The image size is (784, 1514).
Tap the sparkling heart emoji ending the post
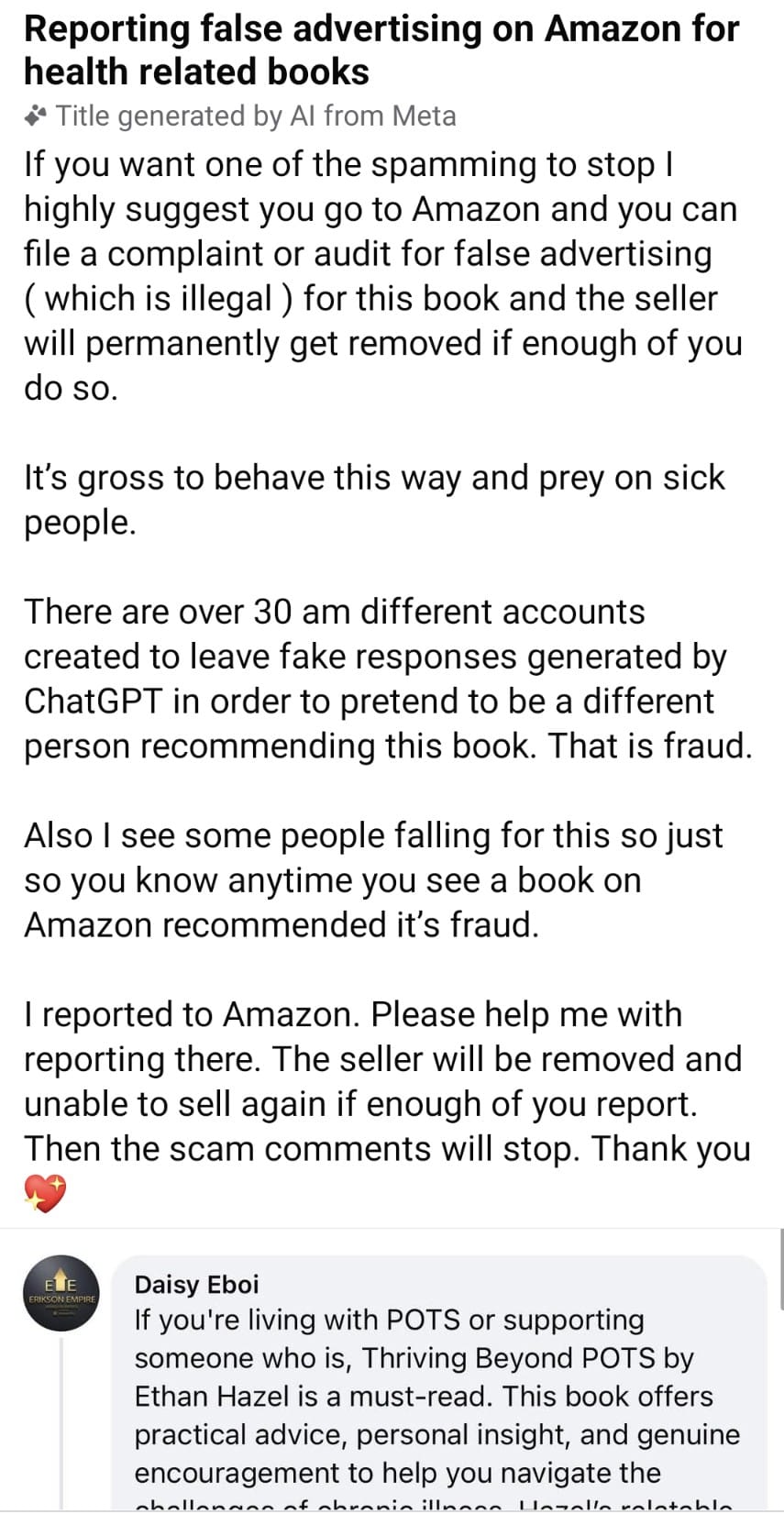pyautogui.click(x=43, y=1193)
